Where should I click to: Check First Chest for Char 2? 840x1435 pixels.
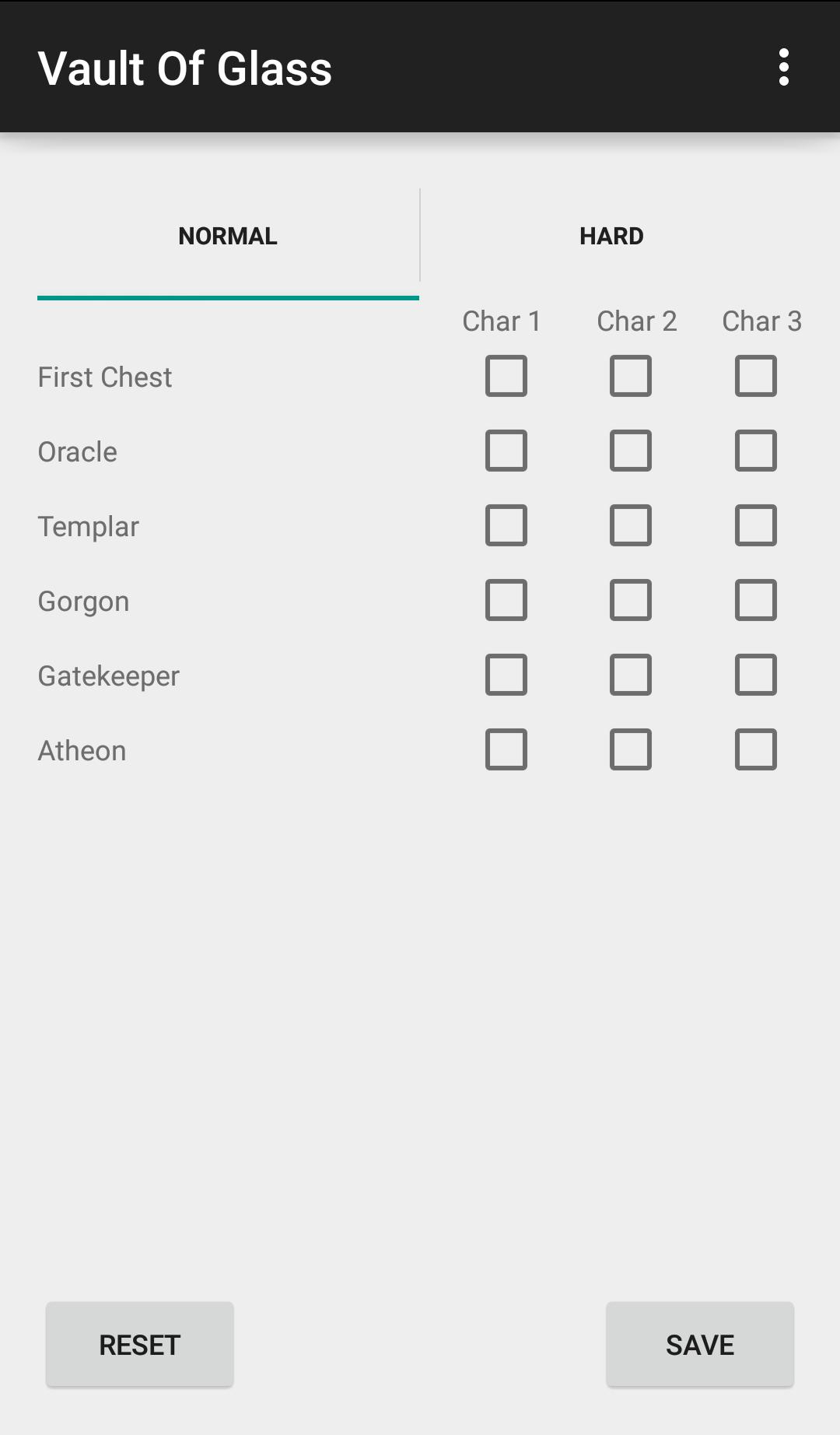click(x=631, y=376)
